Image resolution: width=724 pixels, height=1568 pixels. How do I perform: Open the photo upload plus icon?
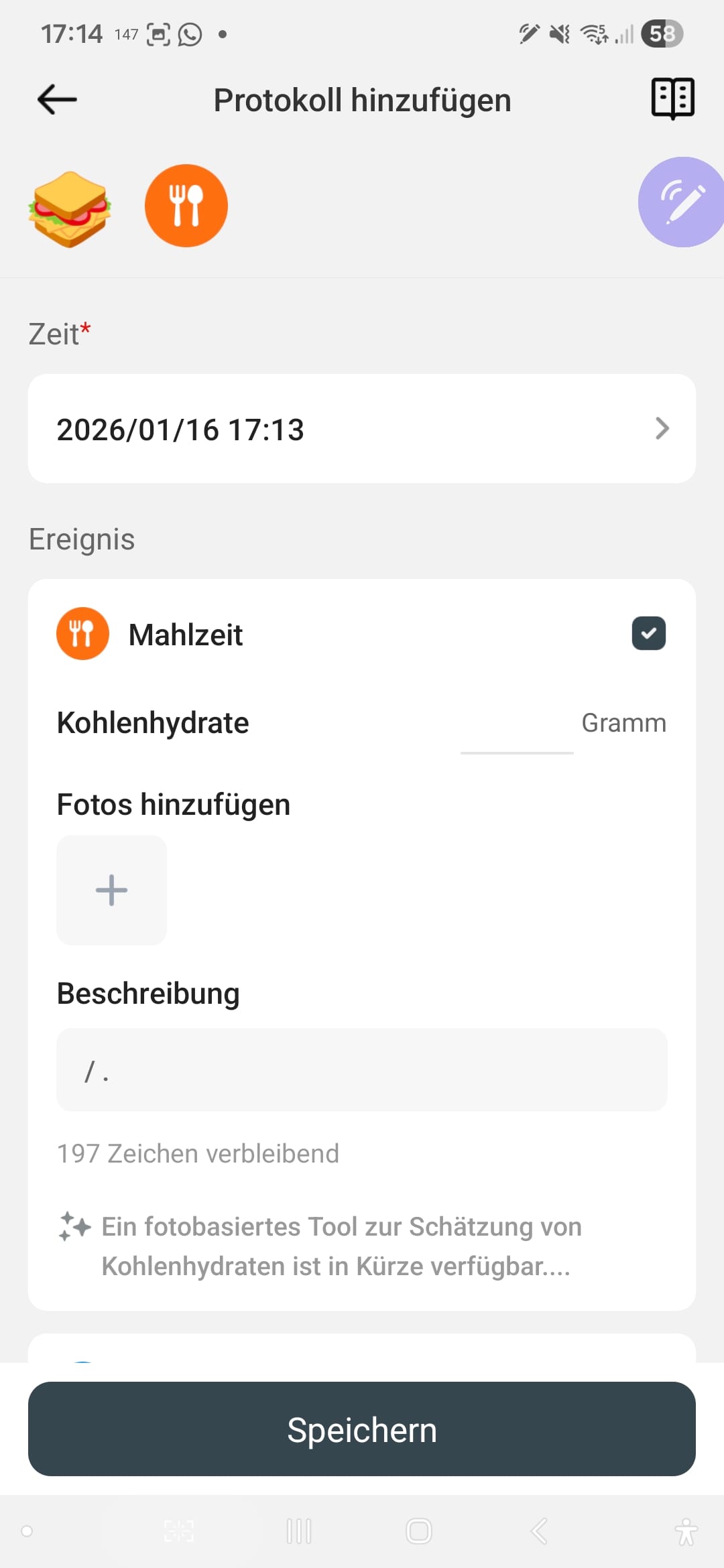pyautogui.click(x=111, y=891)
